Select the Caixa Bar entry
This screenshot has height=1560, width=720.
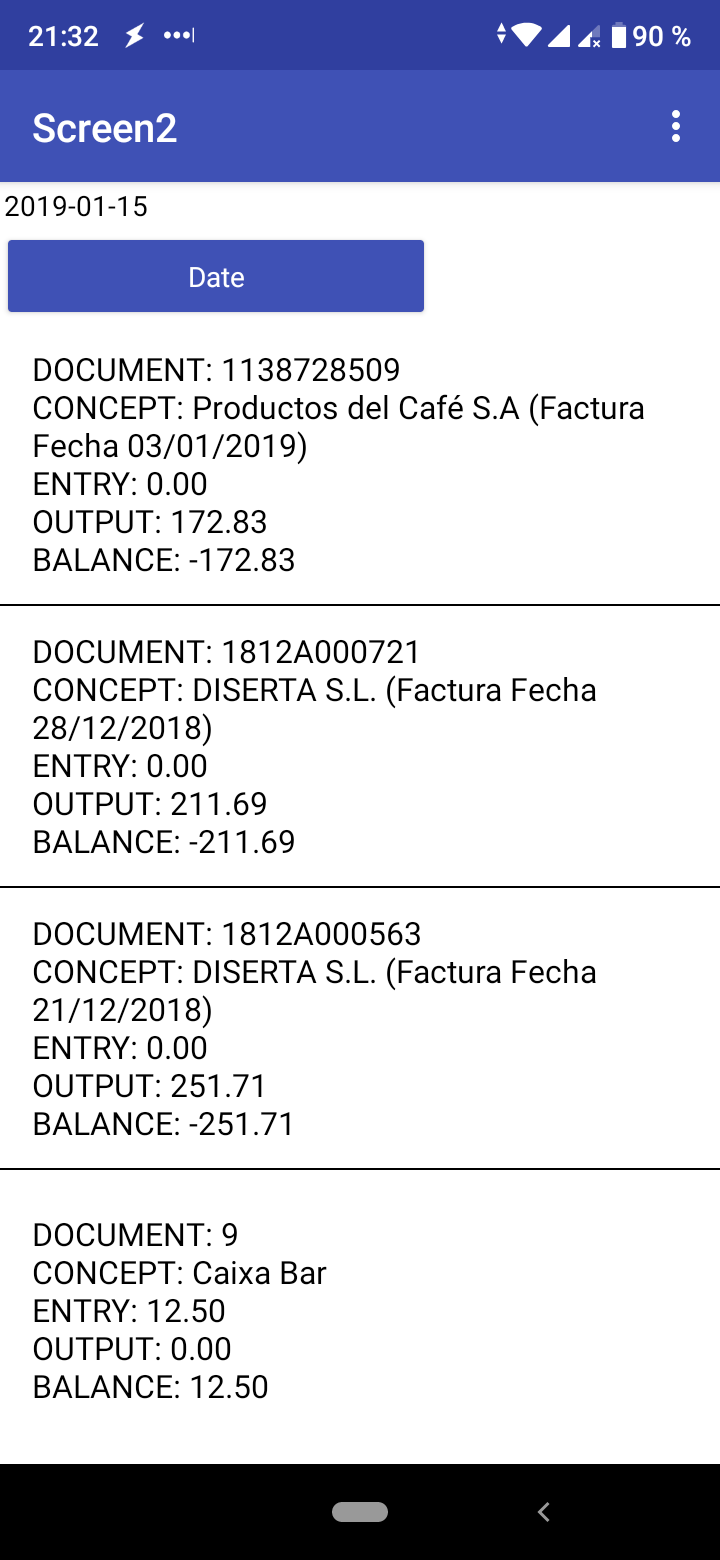360,1311
